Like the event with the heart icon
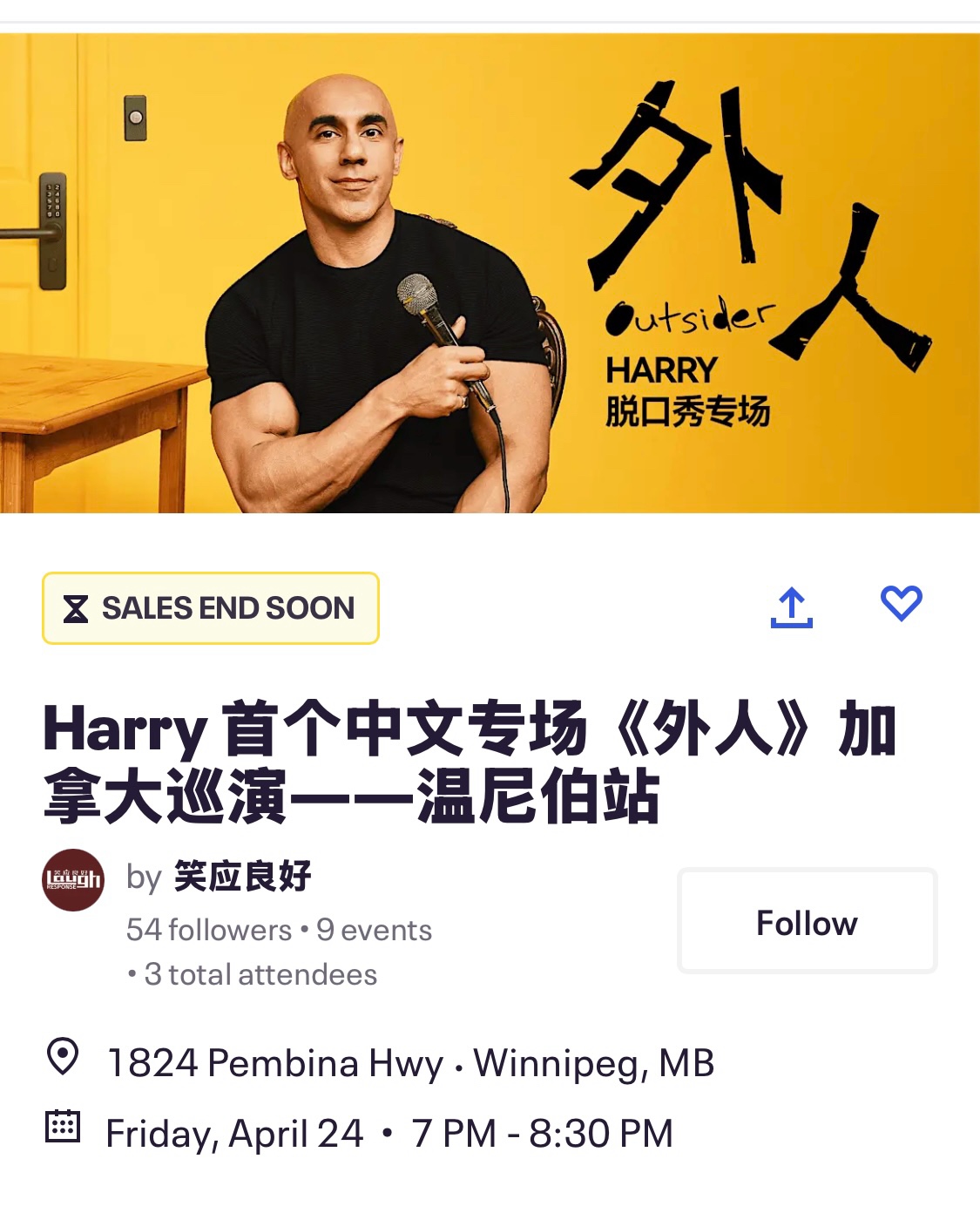 [x=901, y=604]
